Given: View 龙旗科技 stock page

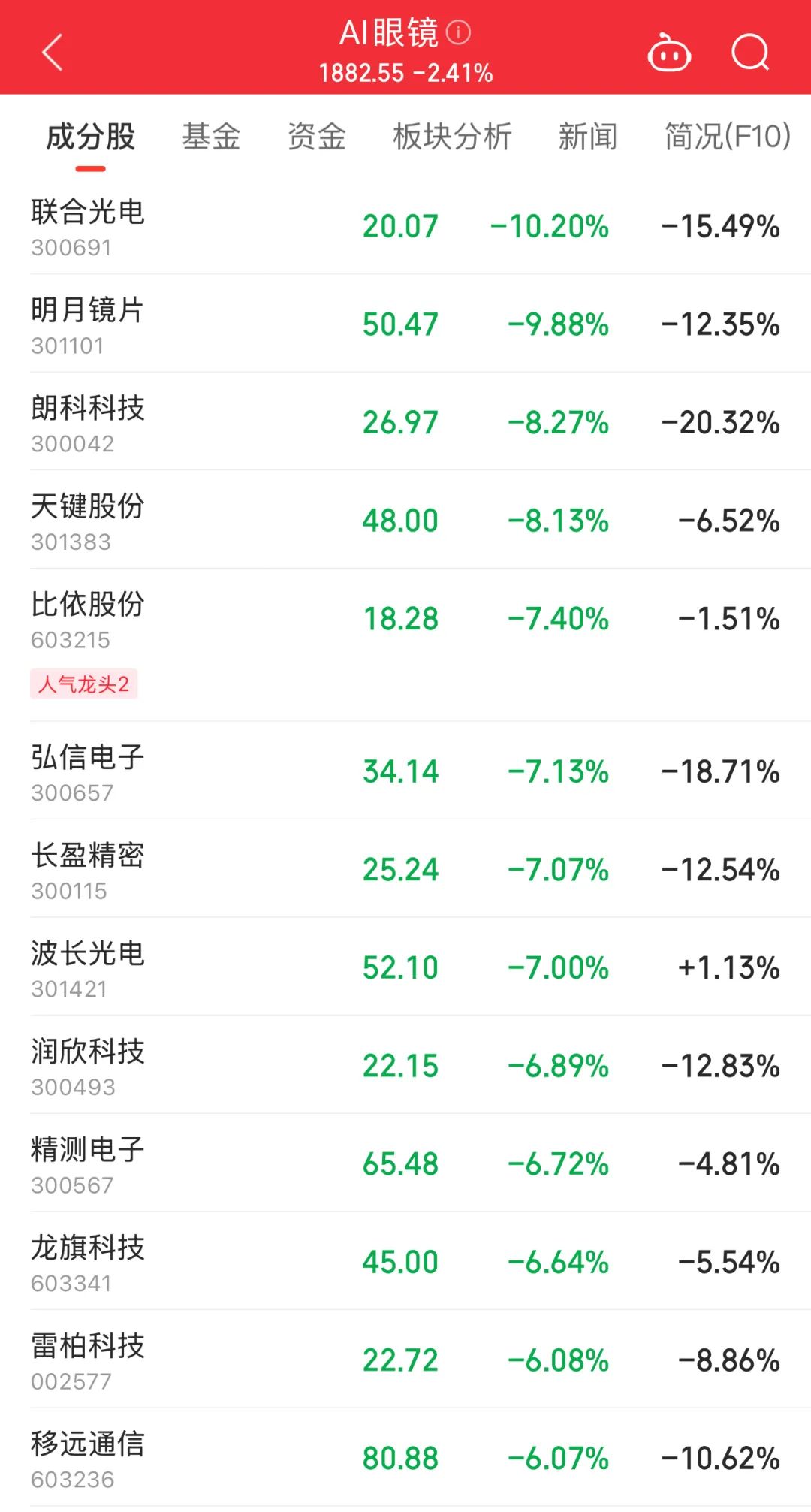Looking at the screenshot, I should pyautogui.click(x=88, y=1262).
